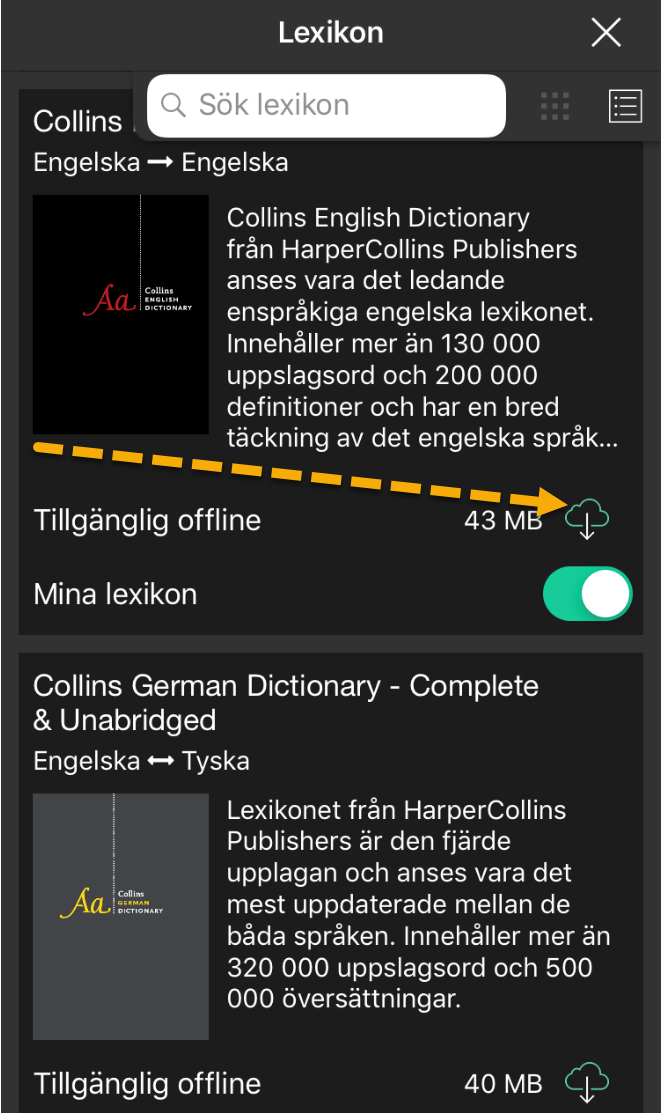Screen dimensions: 661x1113
Task: Close the Lexikon screen
Action: [606, 33]
